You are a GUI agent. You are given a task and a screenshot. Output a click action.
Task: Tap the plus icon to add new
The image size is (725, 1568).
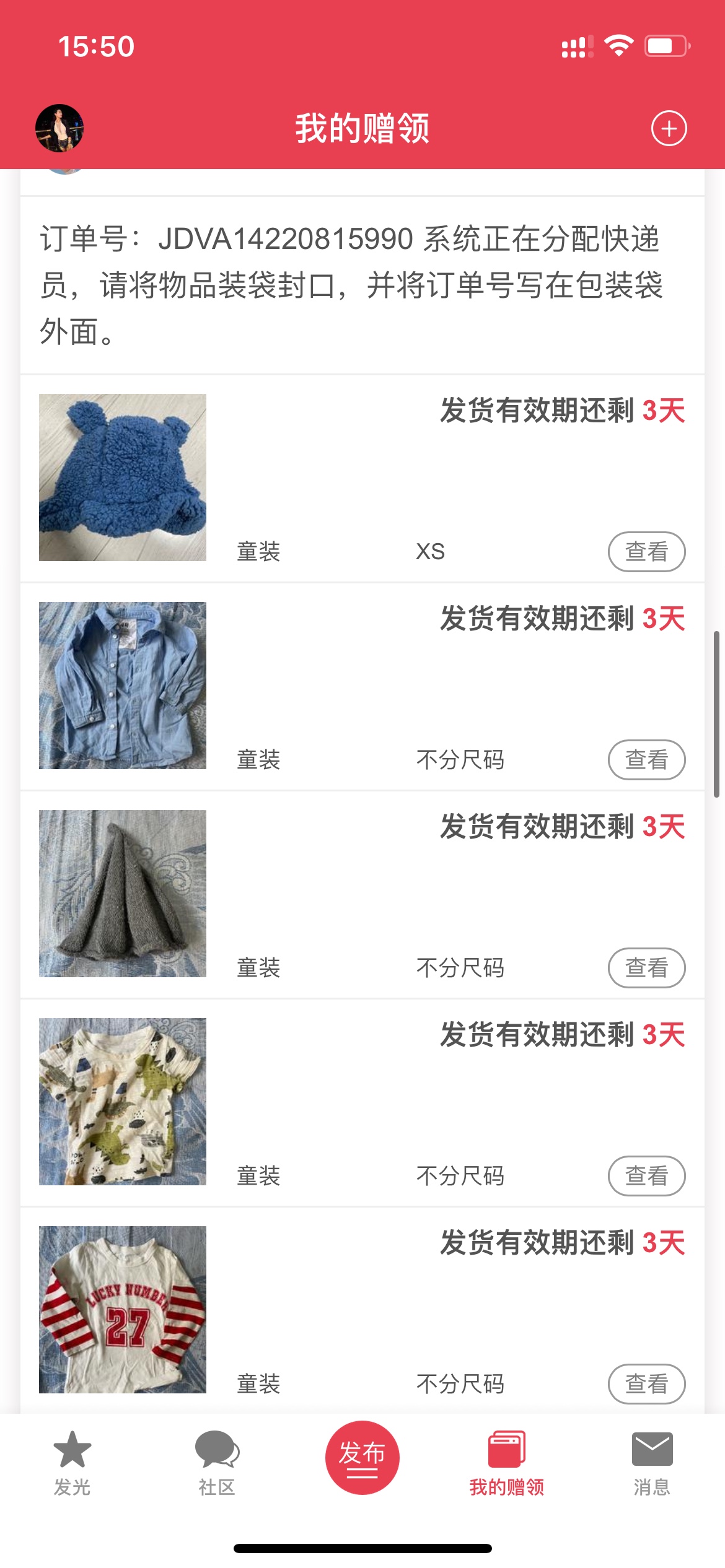point(669,128)
